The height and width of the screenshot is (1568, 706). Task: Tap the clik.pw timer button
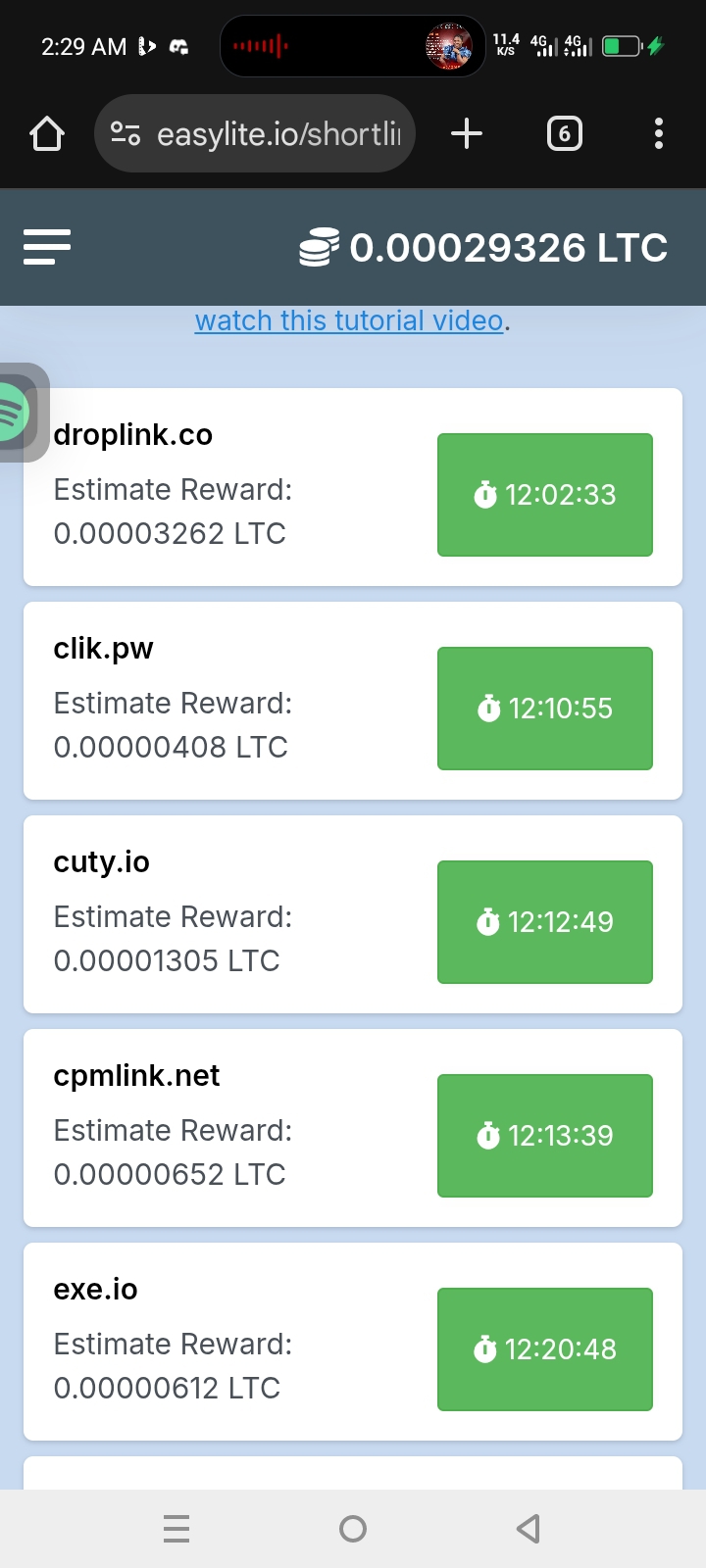[x=545, y=709]
